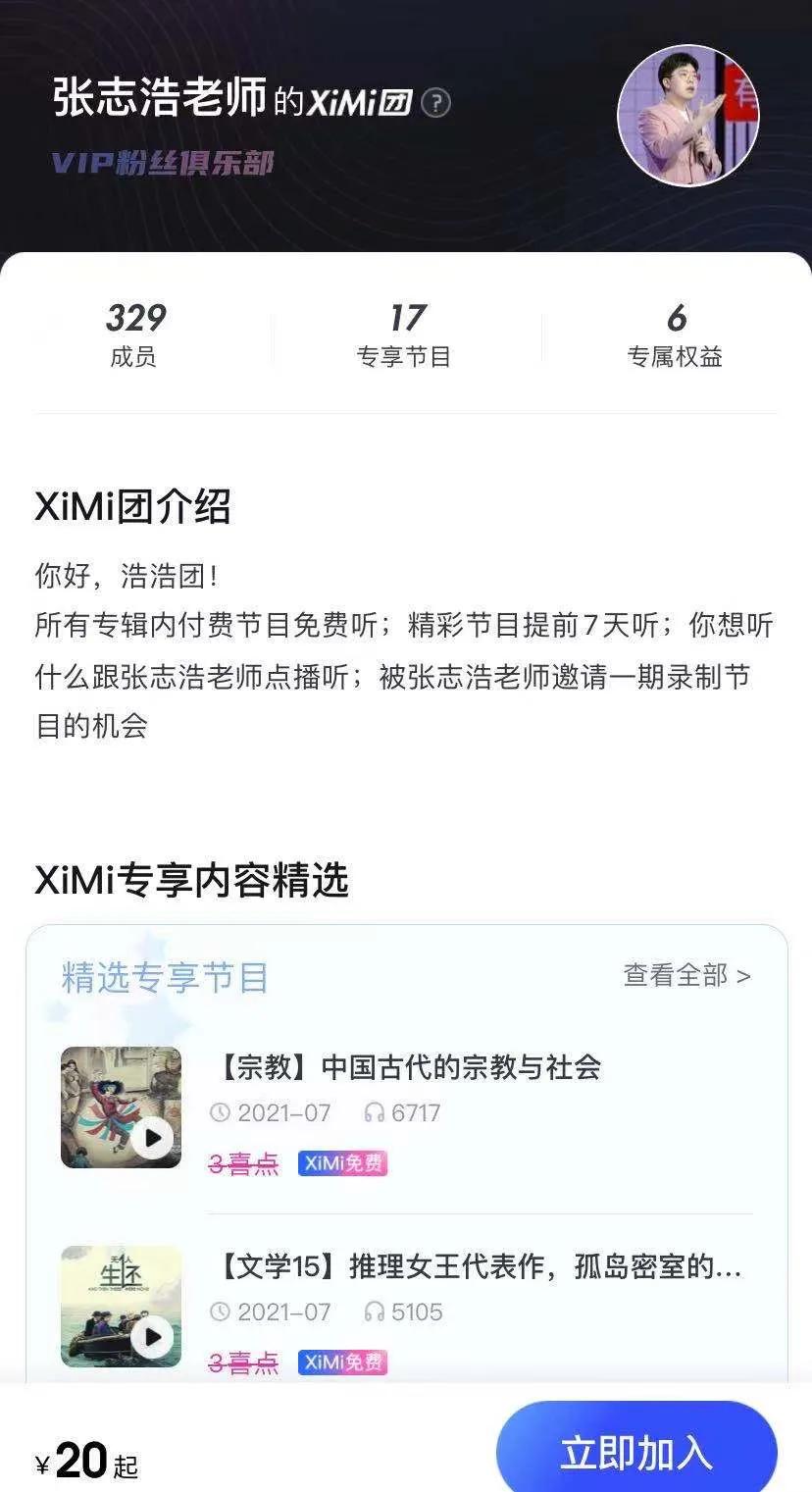View the club's 329 成员 members
Viewport: 812px width, 1492px height.
136,334
